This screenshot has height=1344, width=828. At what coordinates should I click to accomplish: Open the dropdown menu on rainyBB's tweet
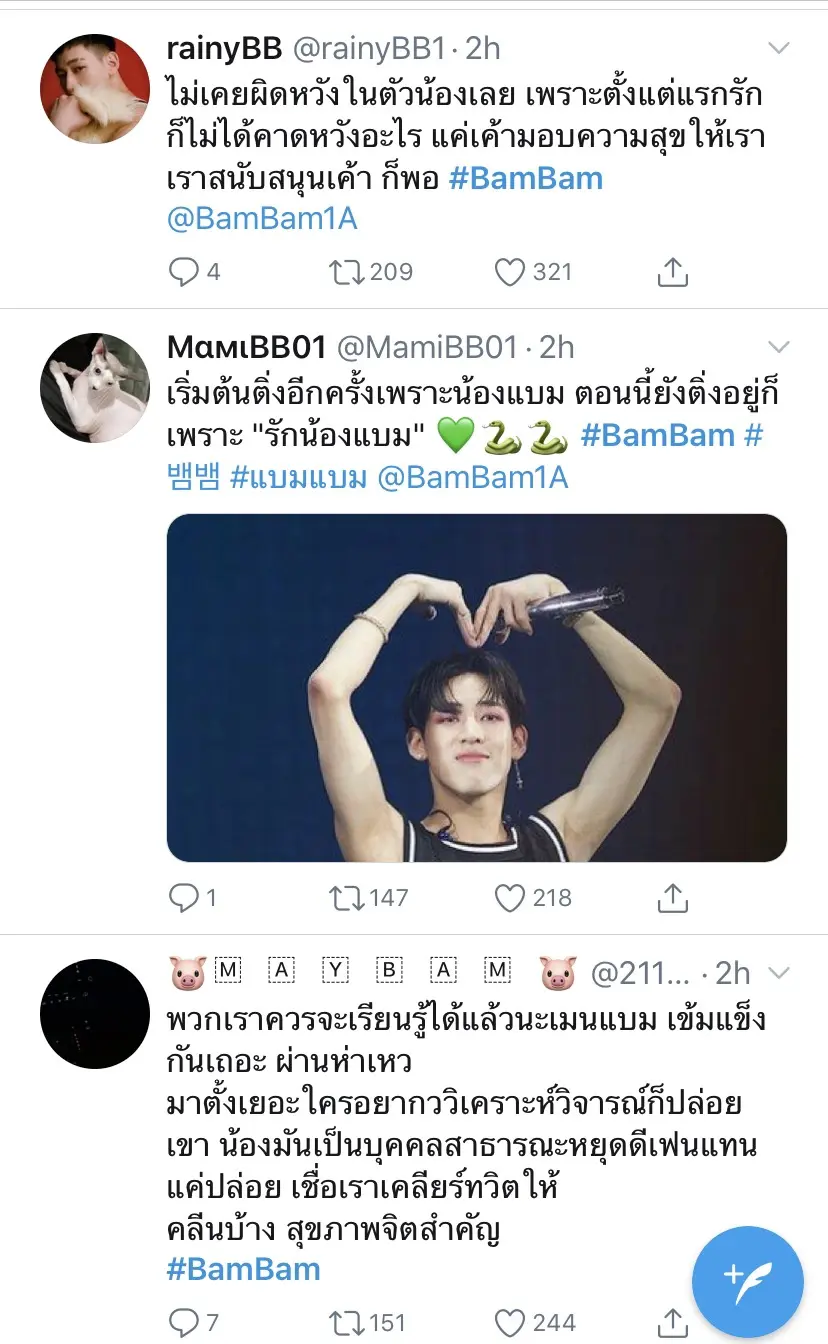pyautogui.click(x=777, y=49)
